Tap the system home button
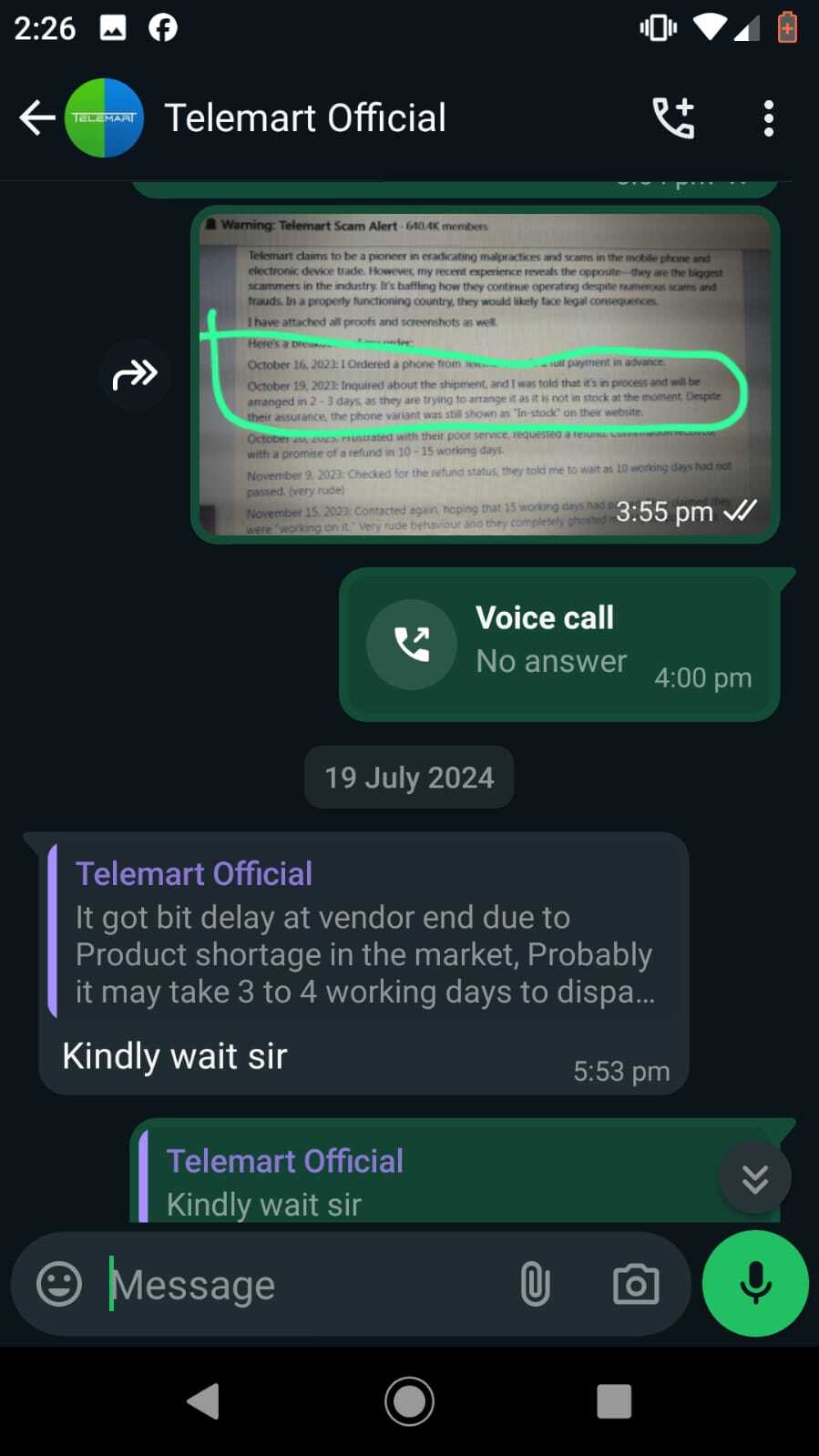 (409, 1401)
